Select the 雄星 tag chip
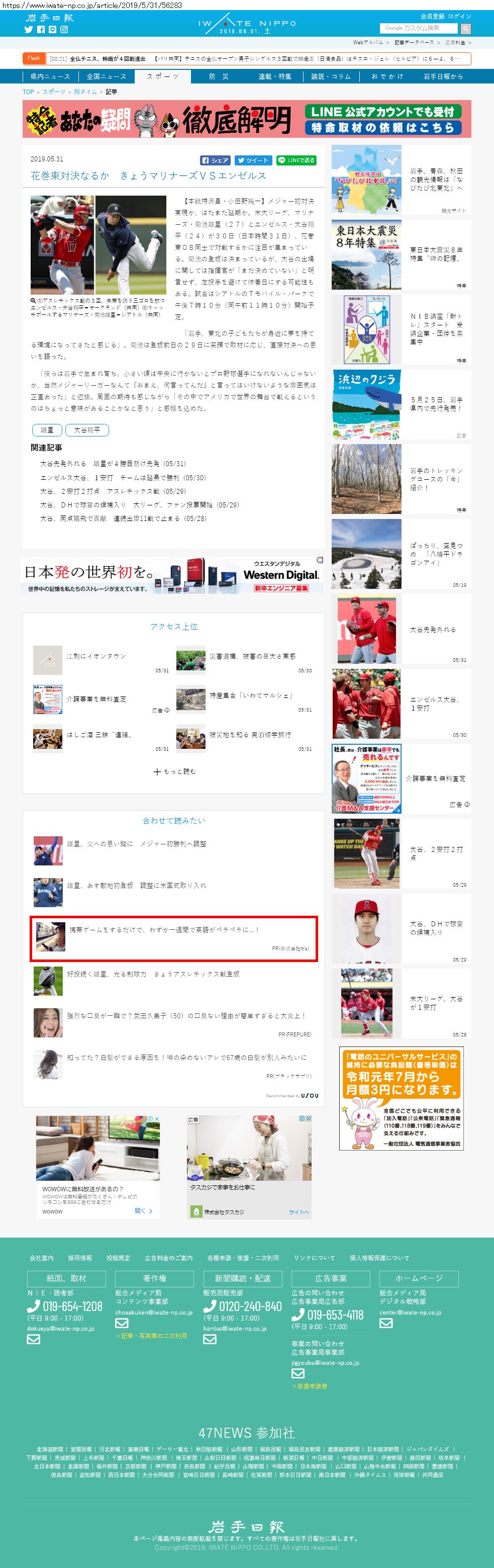Image resolution: width=494 pixels, height=1568 pixels. tap(47, 430)
